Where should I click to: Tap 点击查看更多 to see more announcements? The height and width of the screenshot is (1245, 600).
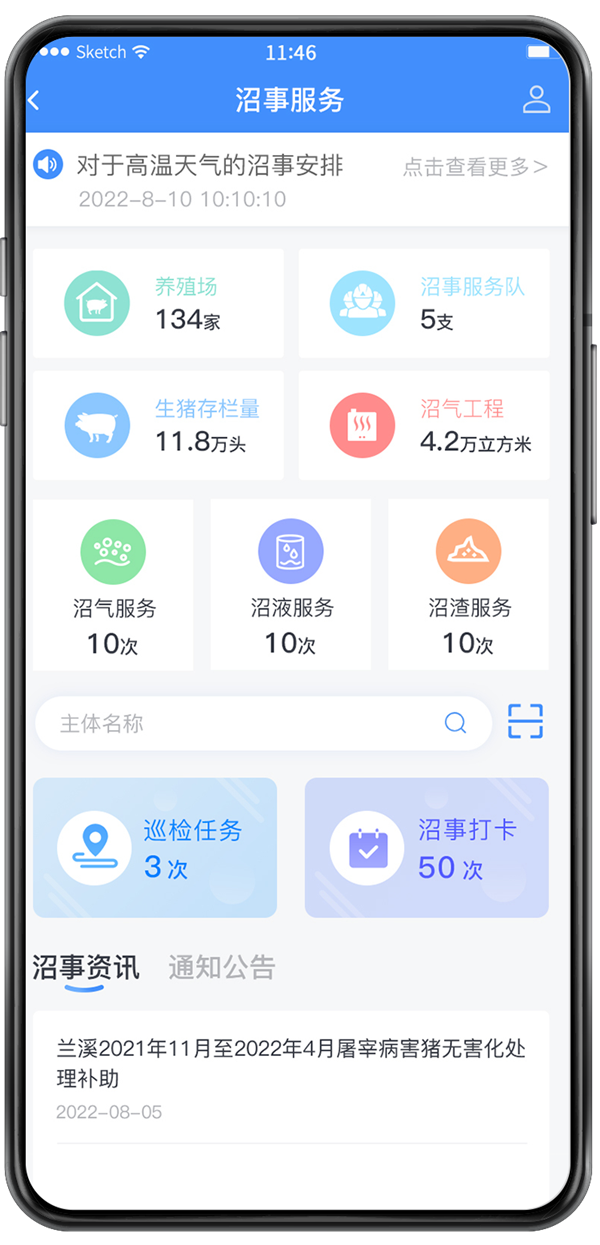[475, 167]
